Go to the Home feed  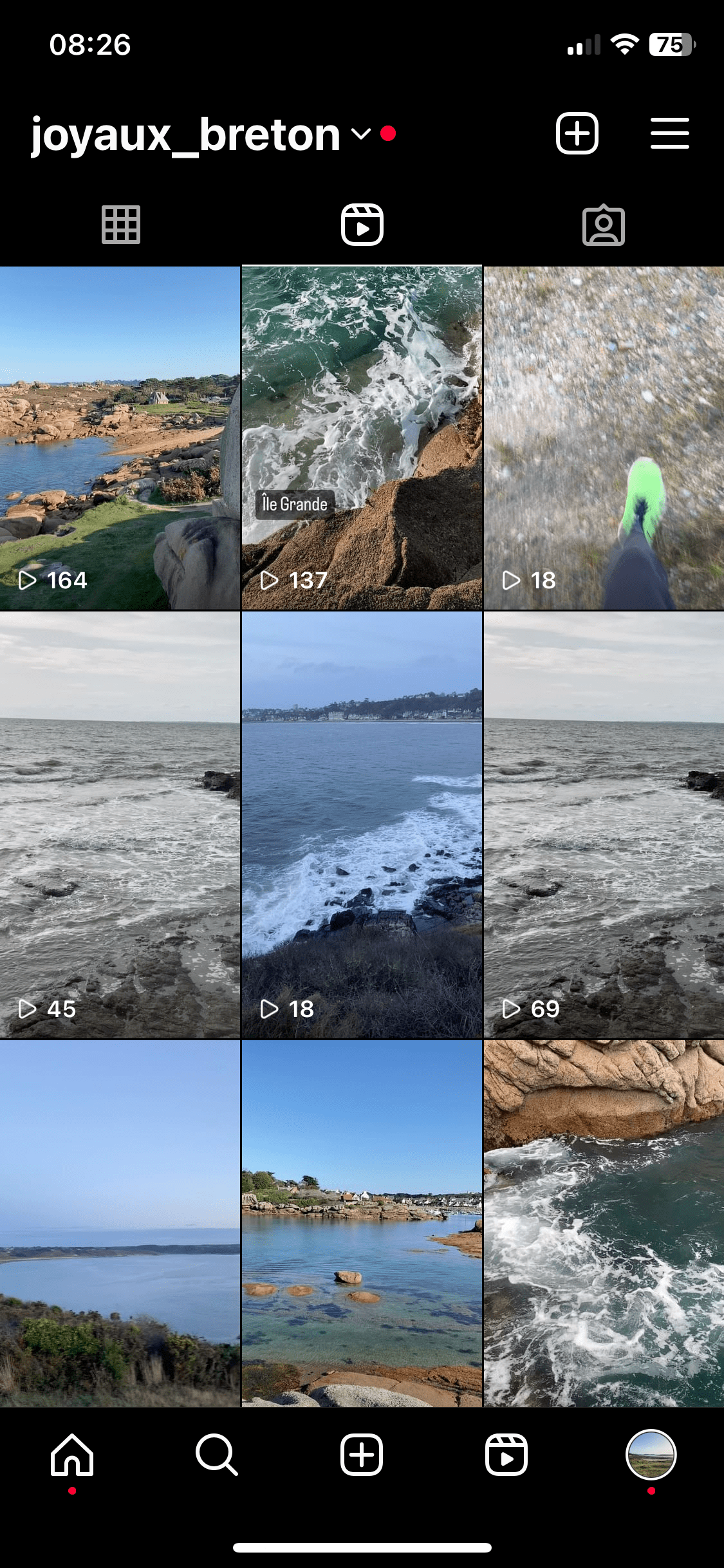(72, 1455)
